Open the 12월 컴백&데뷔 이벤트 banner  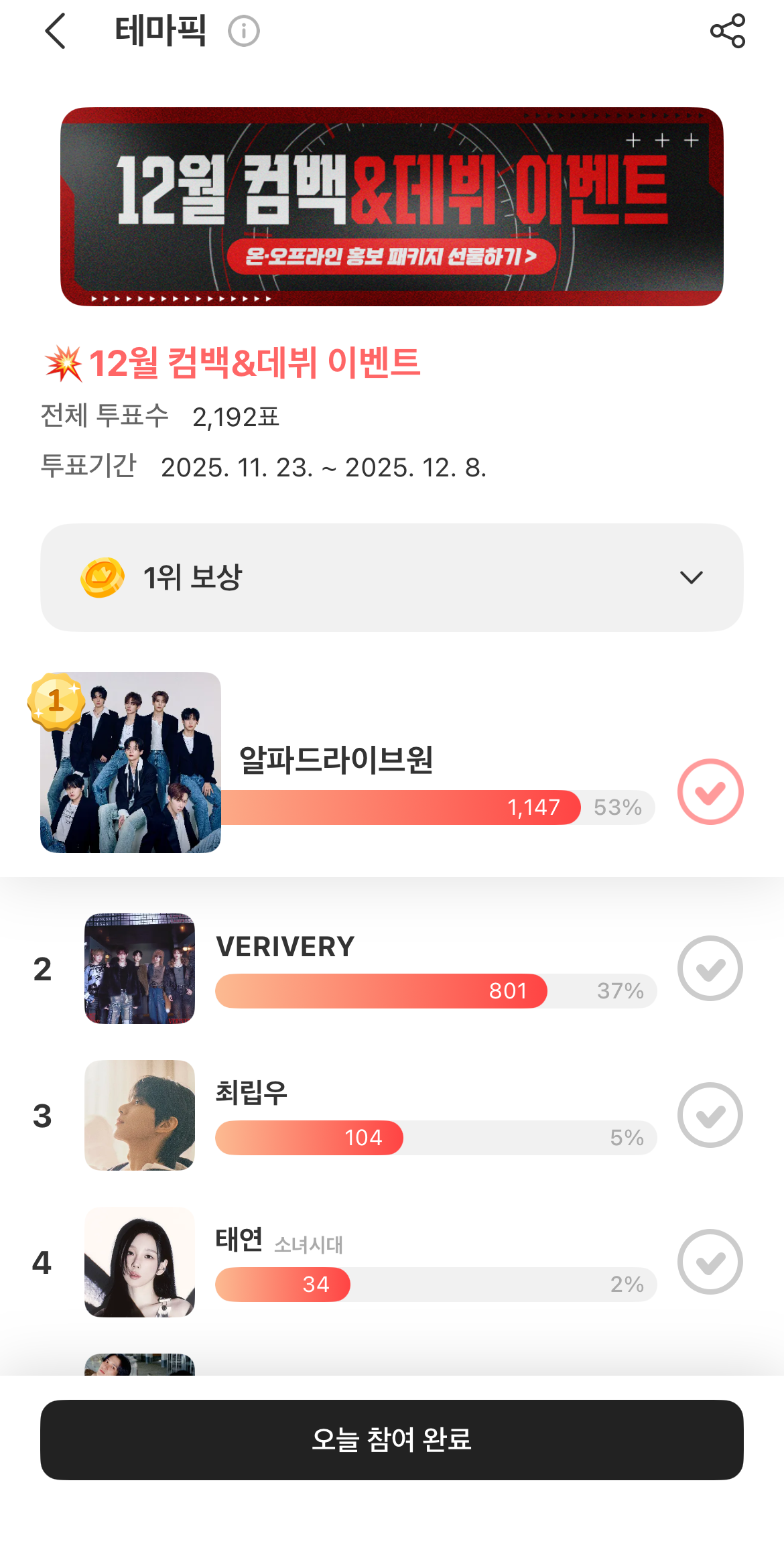tap(391, 206)
